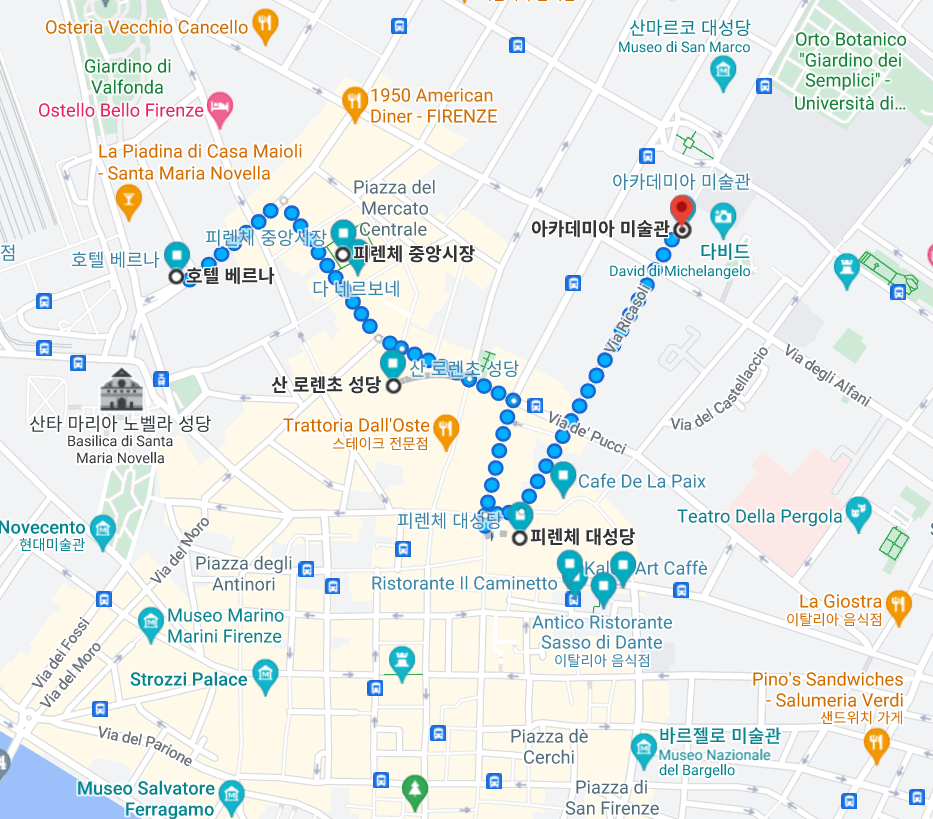Tap the Museo Salvatore Ferragamo marker
933x819 pixels.
point(232,796)
